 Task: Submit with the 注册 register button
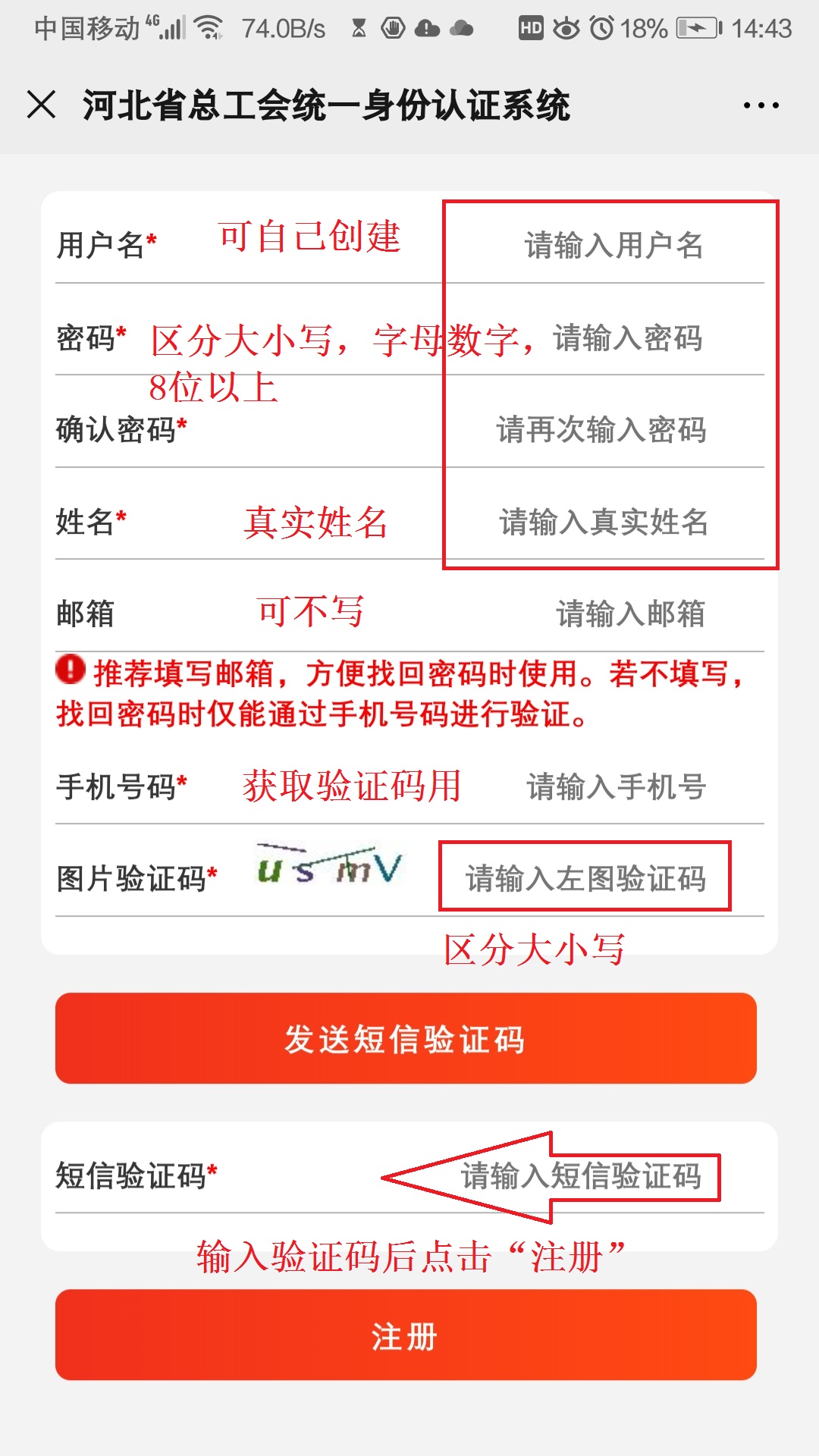[406, 1335]
